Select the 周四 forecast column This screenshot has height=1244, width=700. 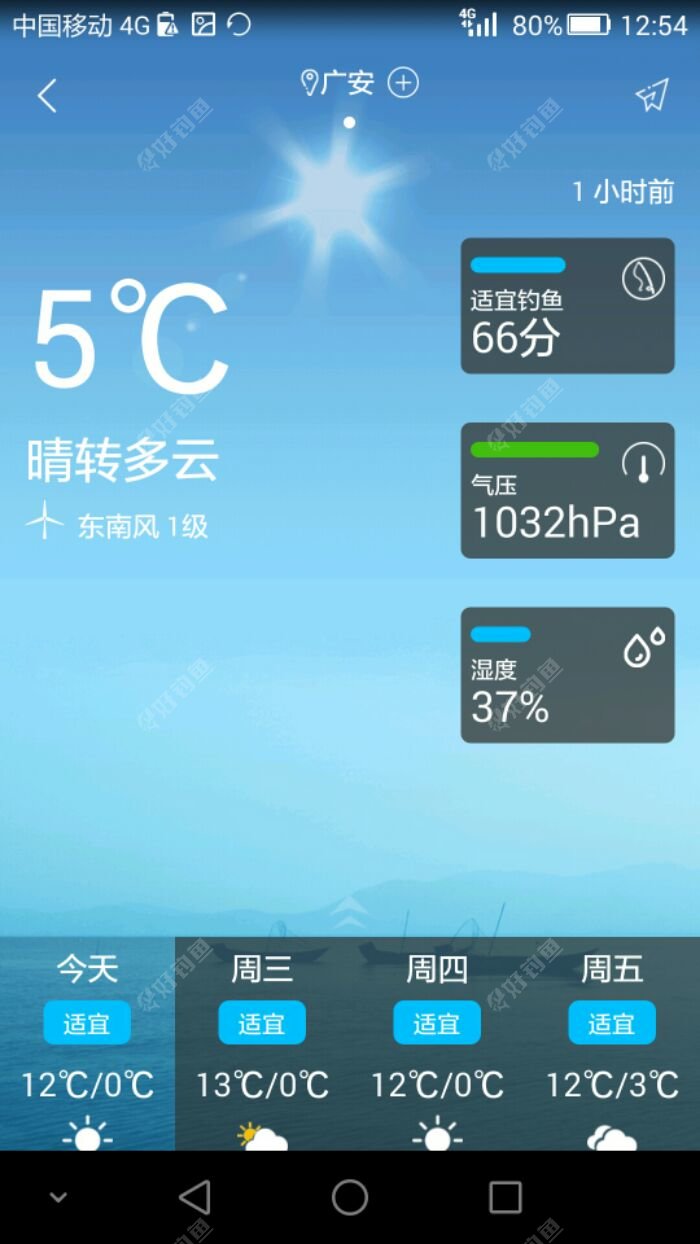[x=437, y=1040]
